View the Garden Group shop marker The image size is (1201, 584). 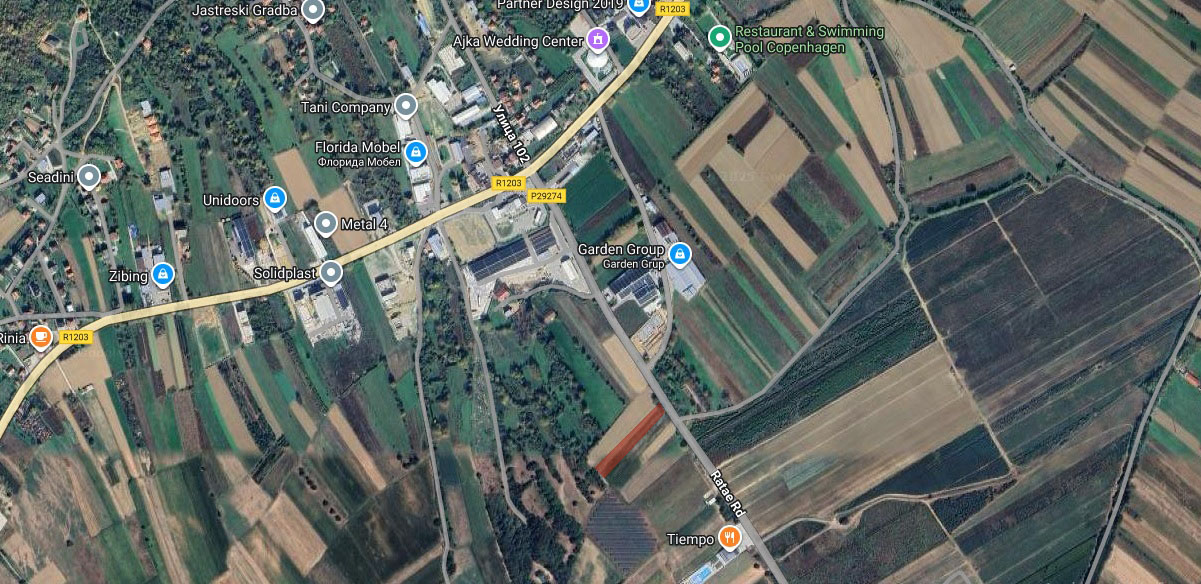680,254
